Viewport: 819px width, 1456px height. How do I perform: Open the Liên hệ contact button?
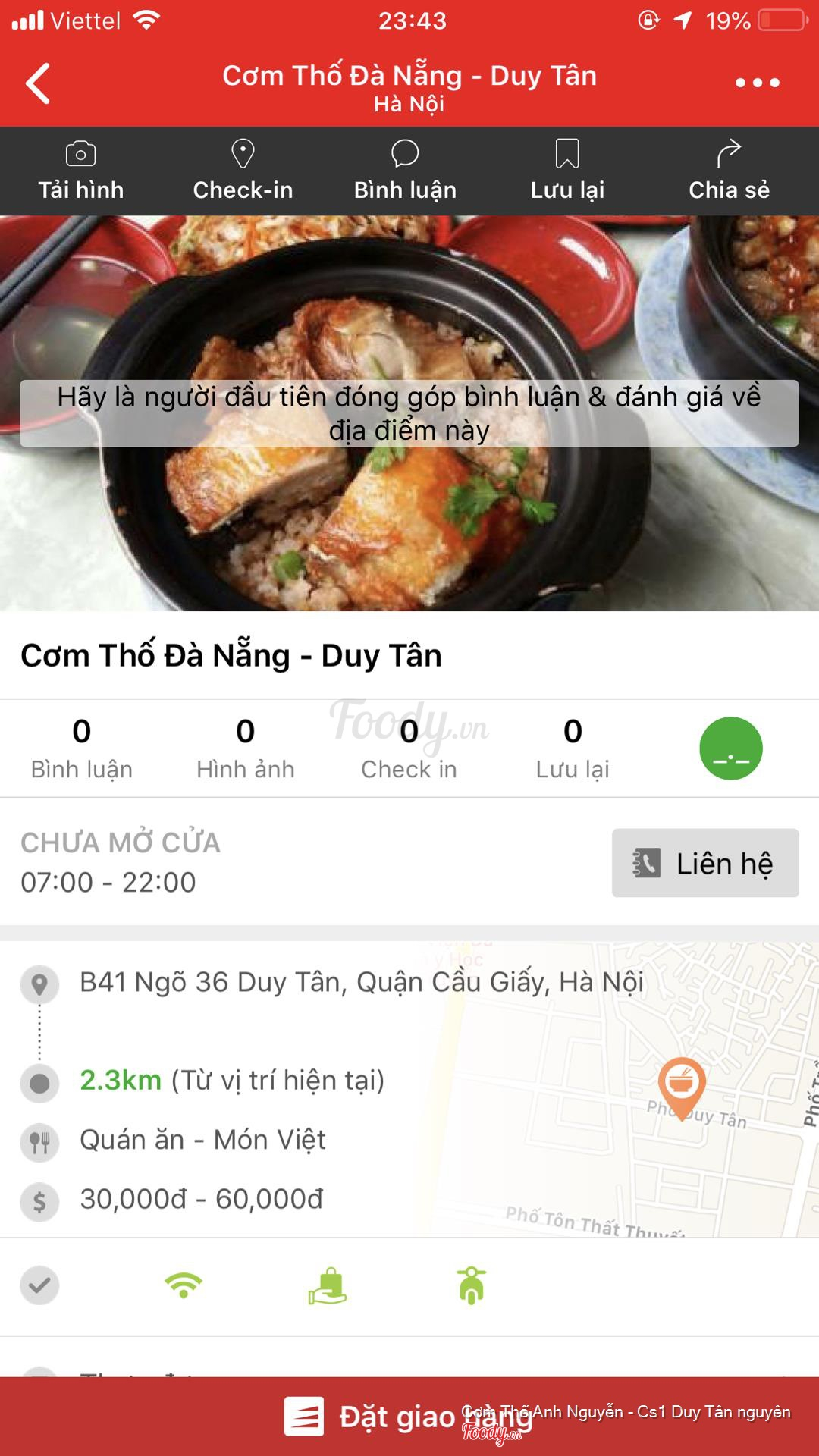(705, 863)
